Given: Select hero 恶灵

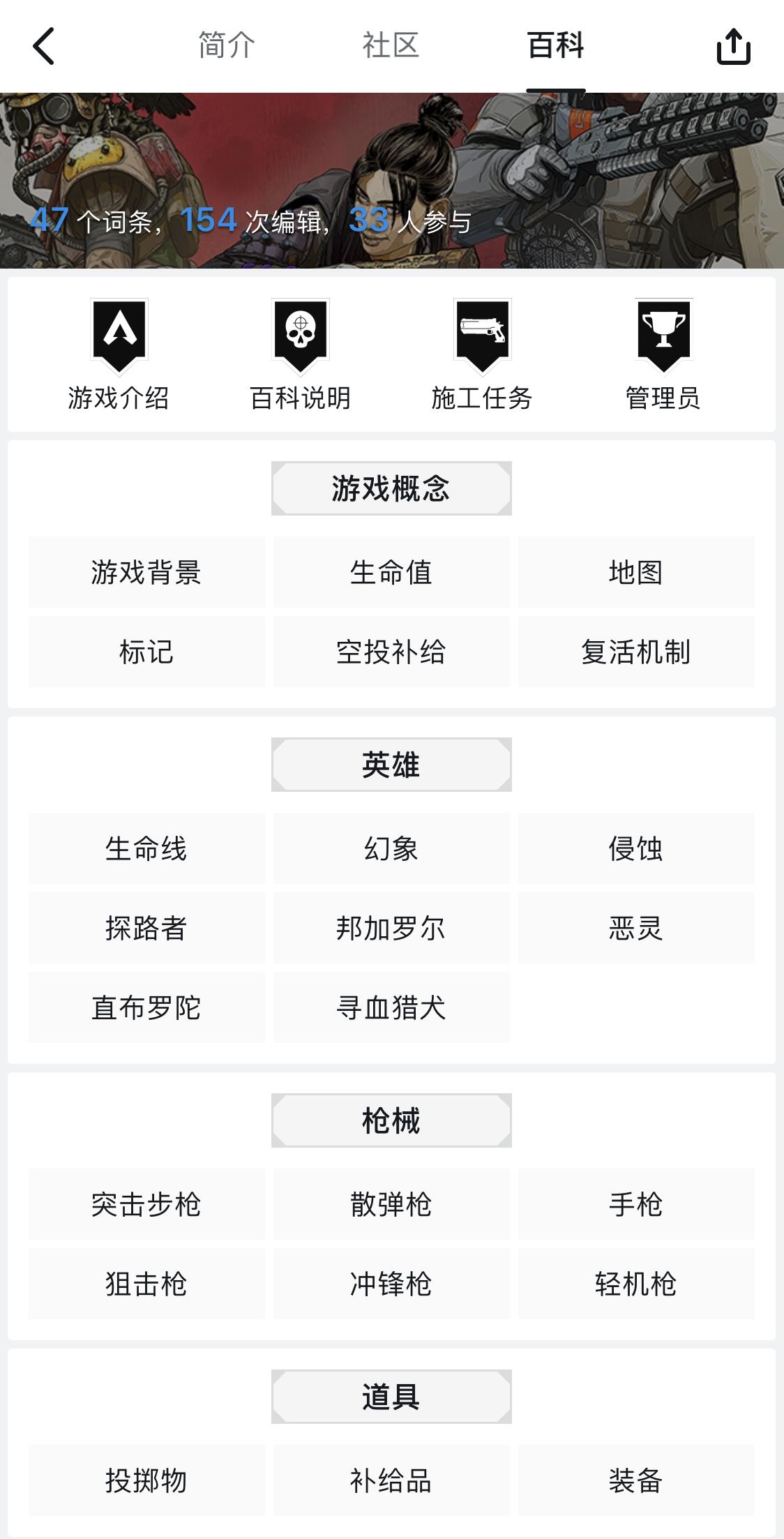Looking at the screenshot, I should click(635, 928).
